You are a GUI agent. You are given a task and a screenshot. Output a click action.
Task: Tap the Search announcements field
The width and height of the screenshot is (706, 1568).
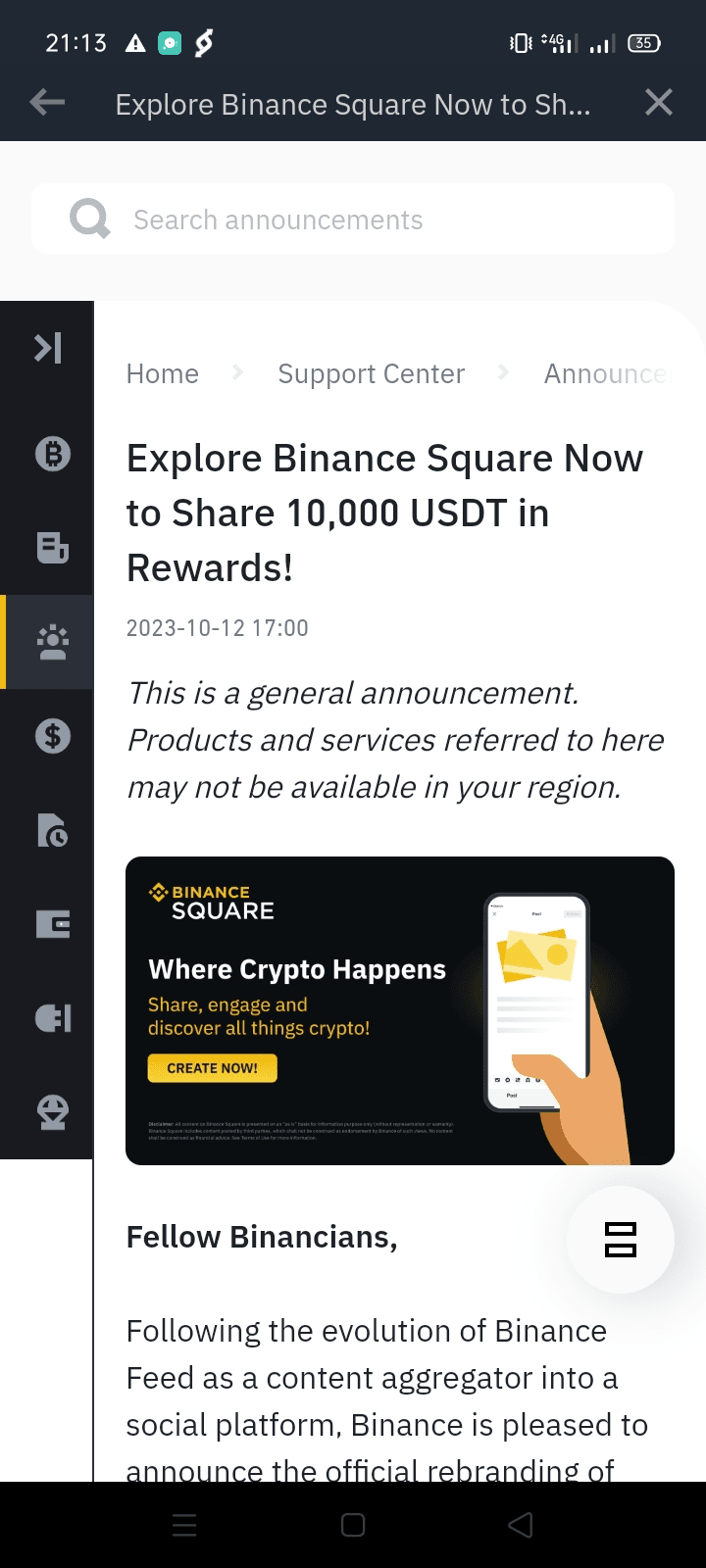click(353, 219)
